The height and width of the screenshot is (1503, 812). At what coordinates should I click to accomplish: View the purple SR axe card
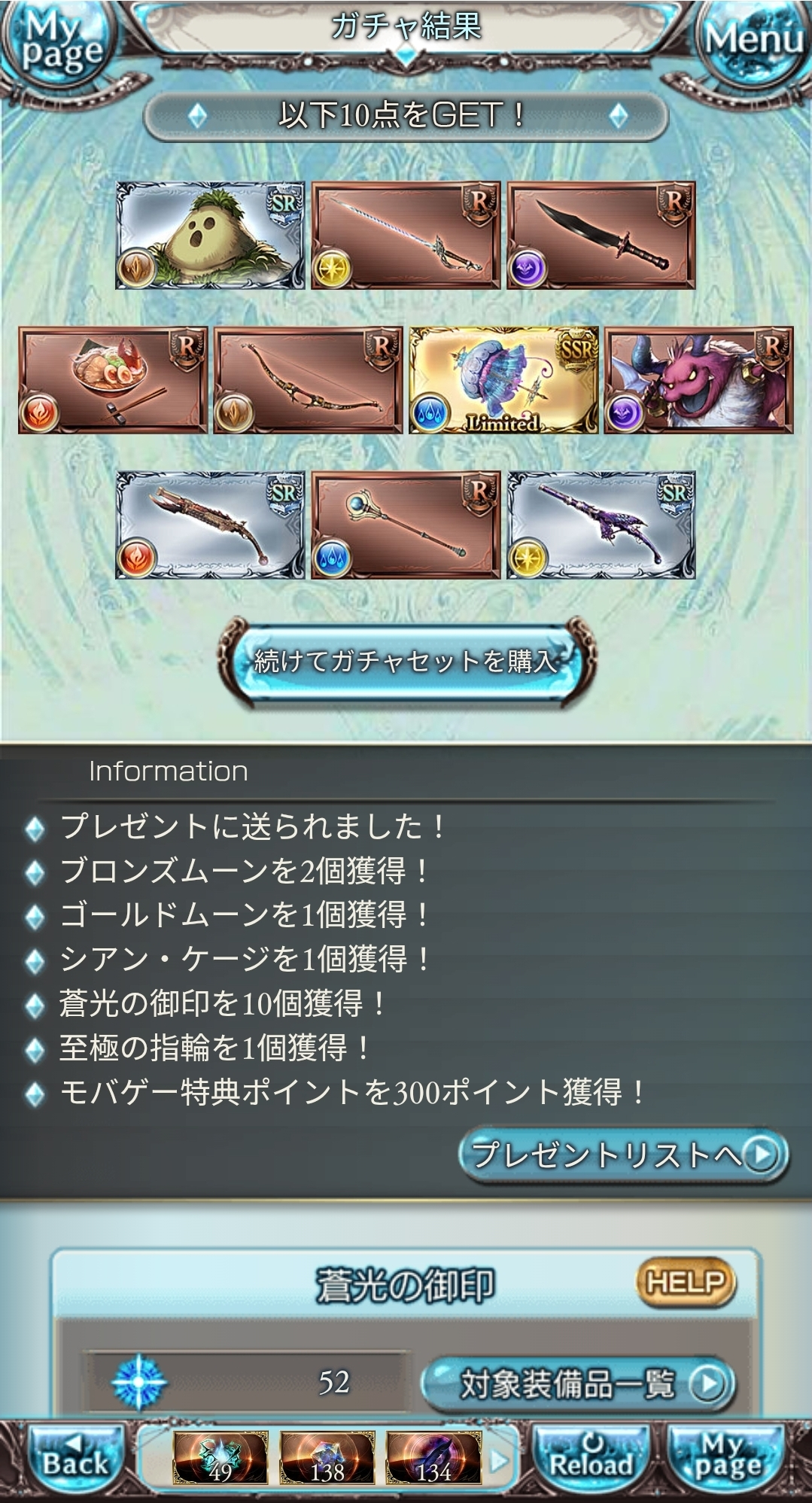[x=601, y=525]
